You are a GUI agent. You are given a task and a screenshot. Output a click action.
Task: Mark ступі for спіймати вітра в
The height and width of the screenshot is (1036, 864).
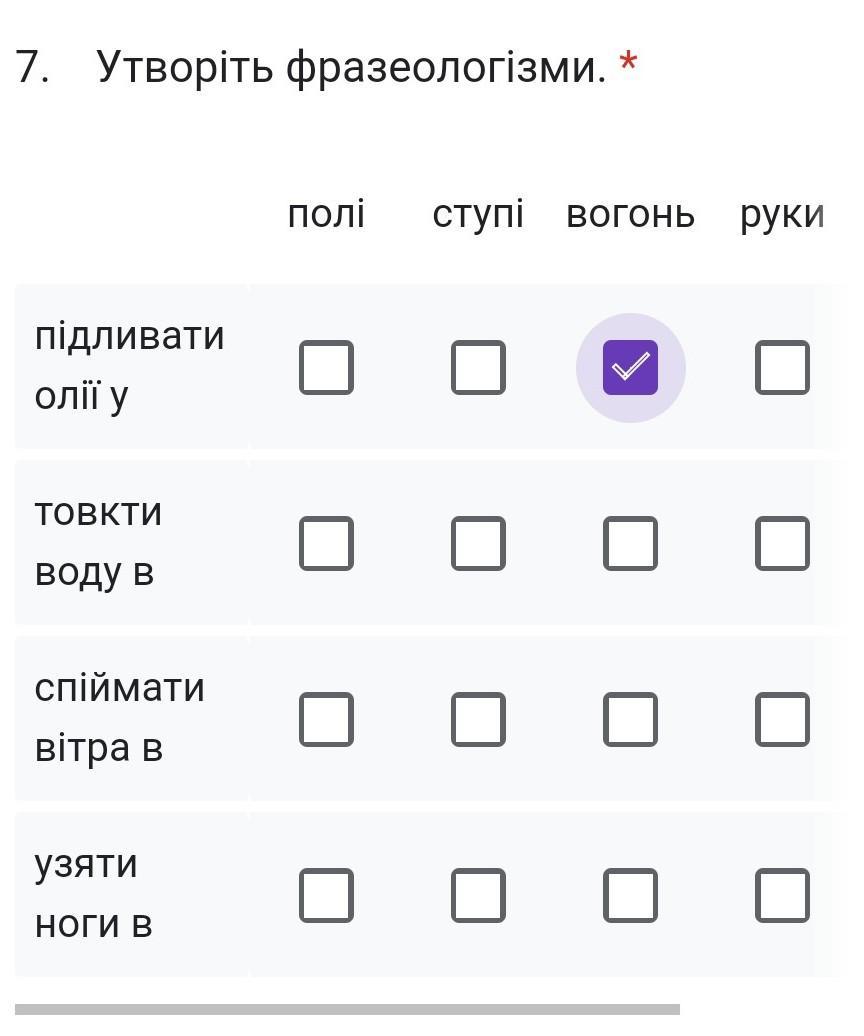478,720
